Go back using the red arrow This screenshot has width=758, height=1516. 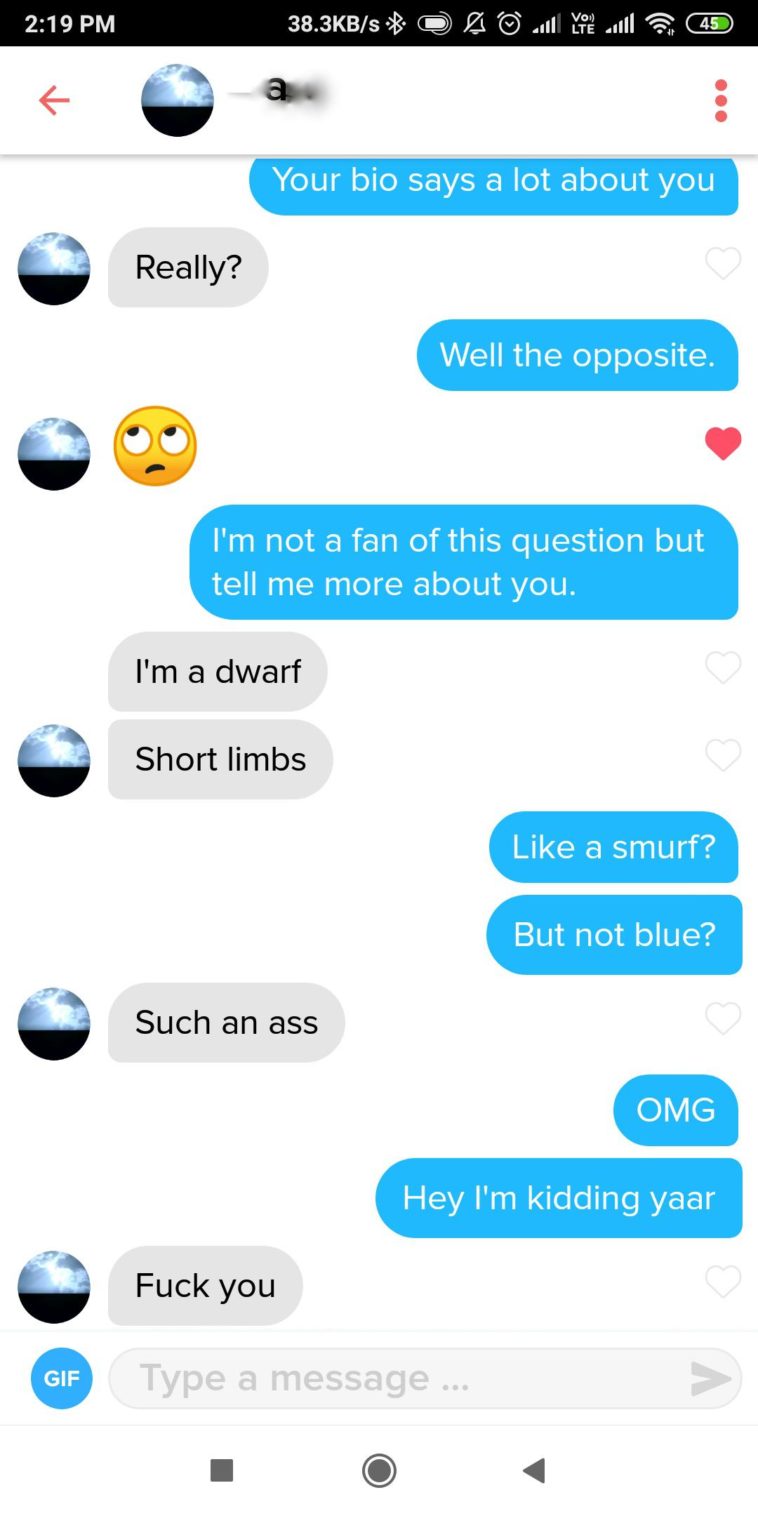pyautogui.click(x=54, y=100)
